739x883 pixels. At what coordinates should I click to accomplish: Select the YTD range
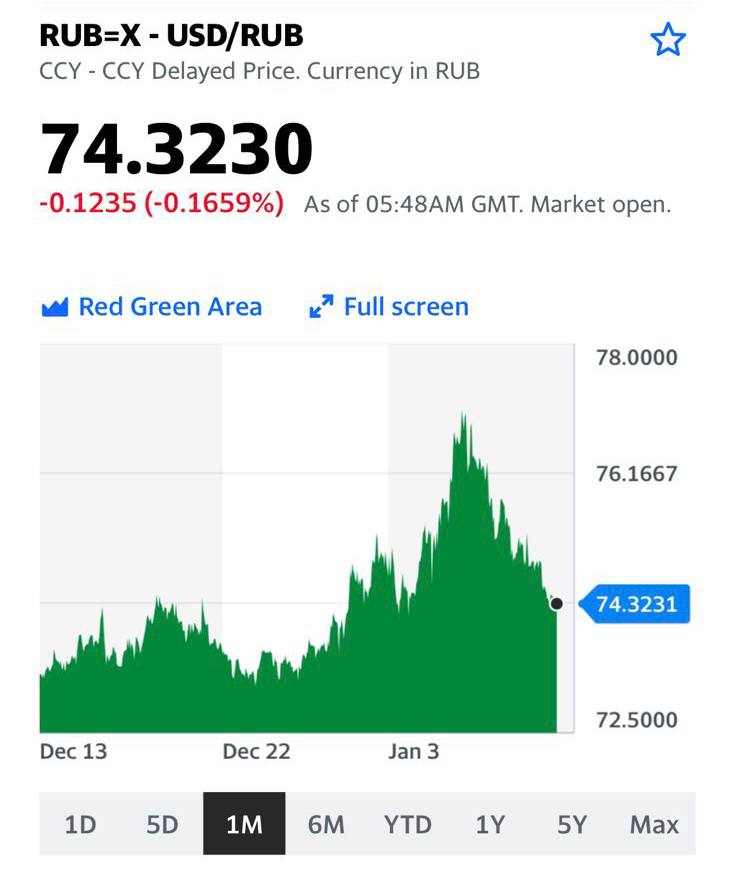tap(408, 825)
